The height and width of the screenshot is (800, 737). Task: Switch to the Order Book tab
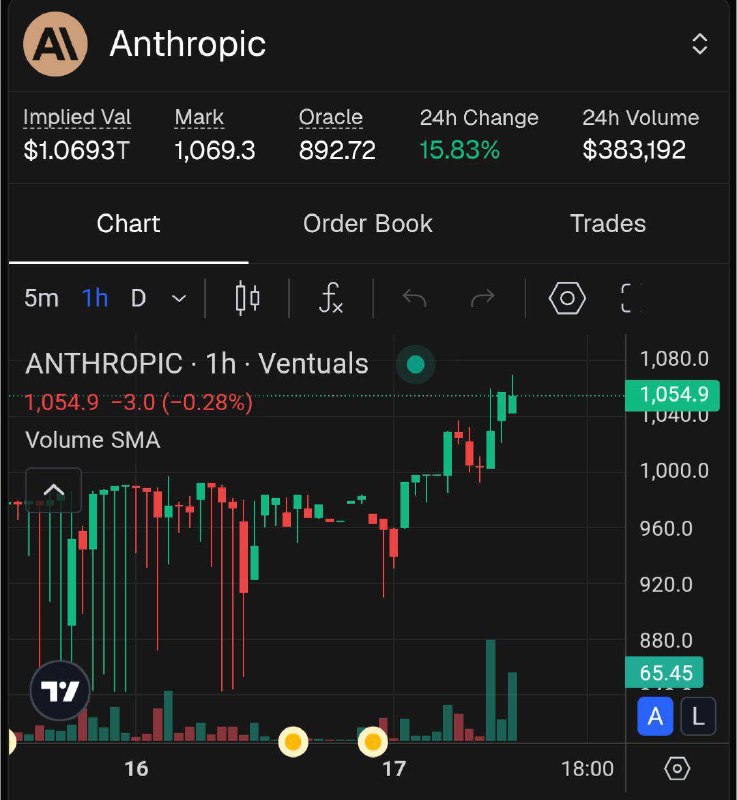[x=368, y=224]
